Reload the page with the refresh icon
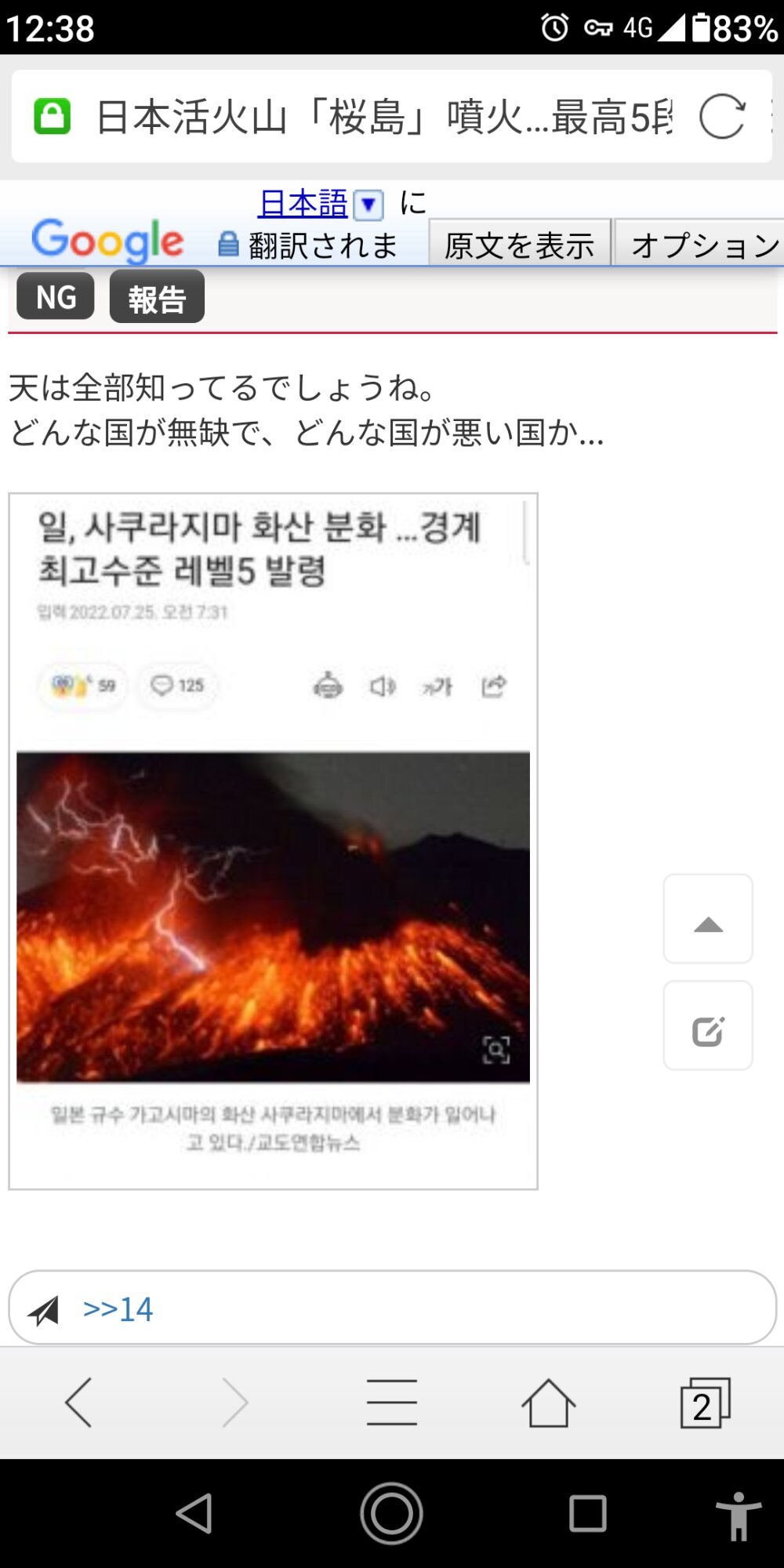 point(721,117)
